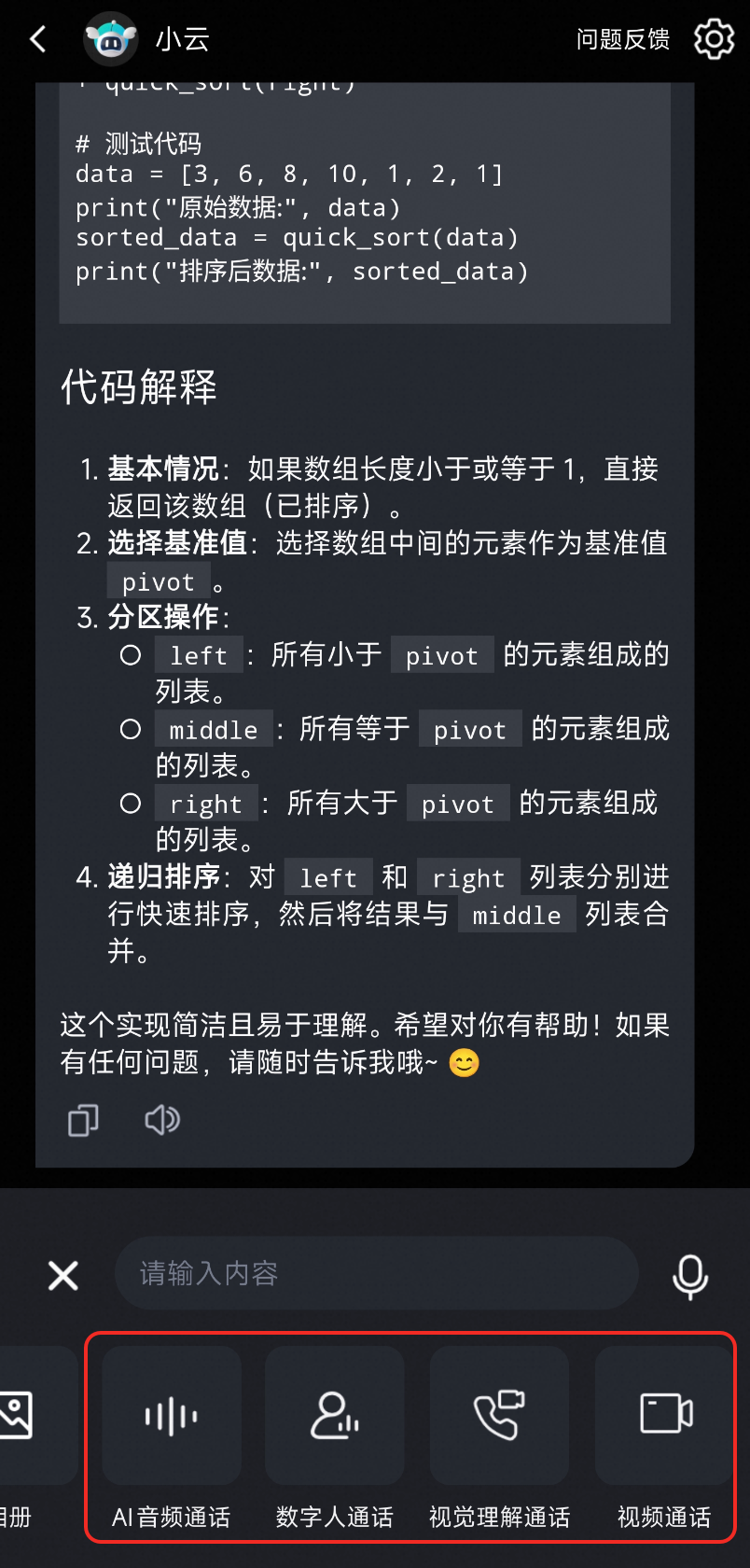The height and width of the screenshot is (1568, 750).
Task: Copy the assistant's reply
Action: [83, 1120]
